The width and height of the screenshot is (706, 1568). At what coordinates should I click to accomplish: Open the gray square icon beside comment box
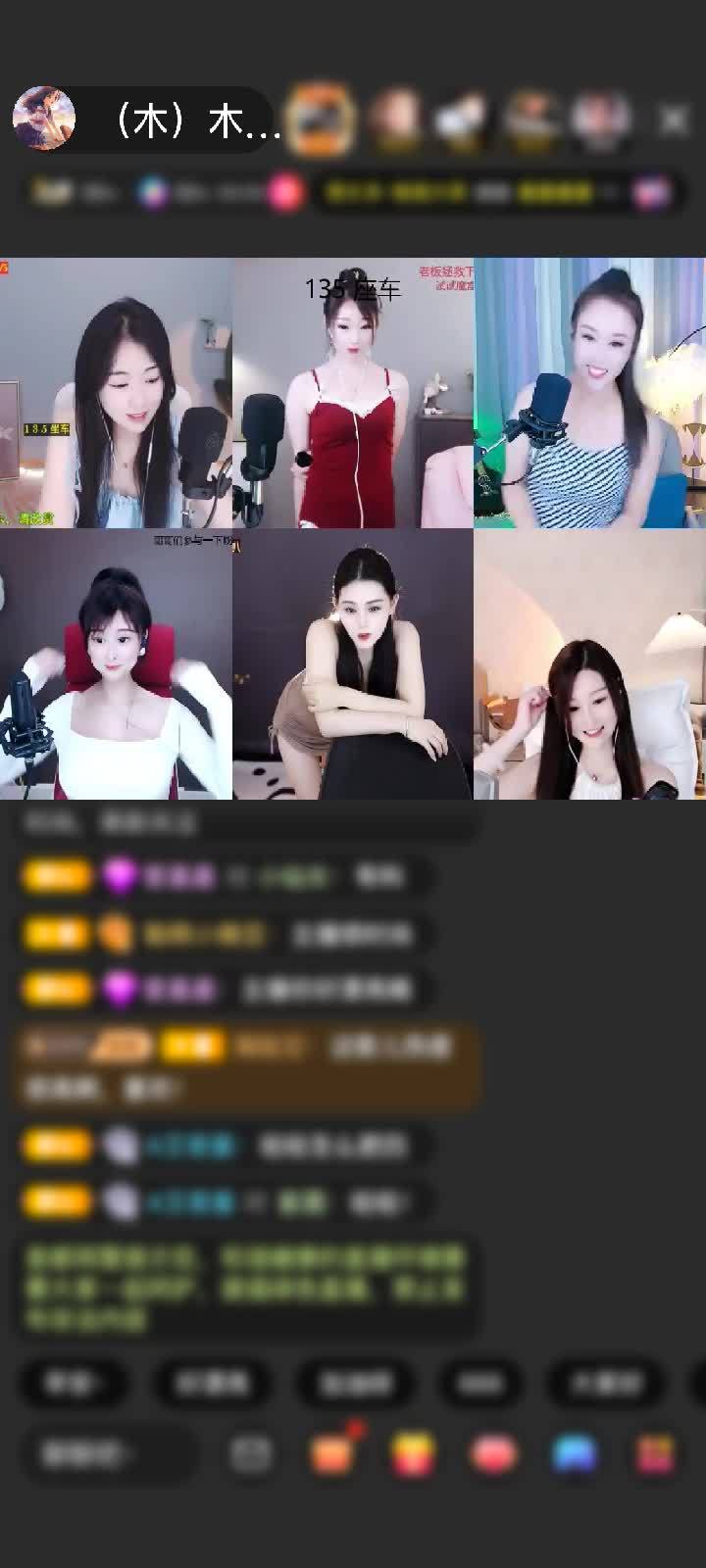click(x=251, y=1454)
